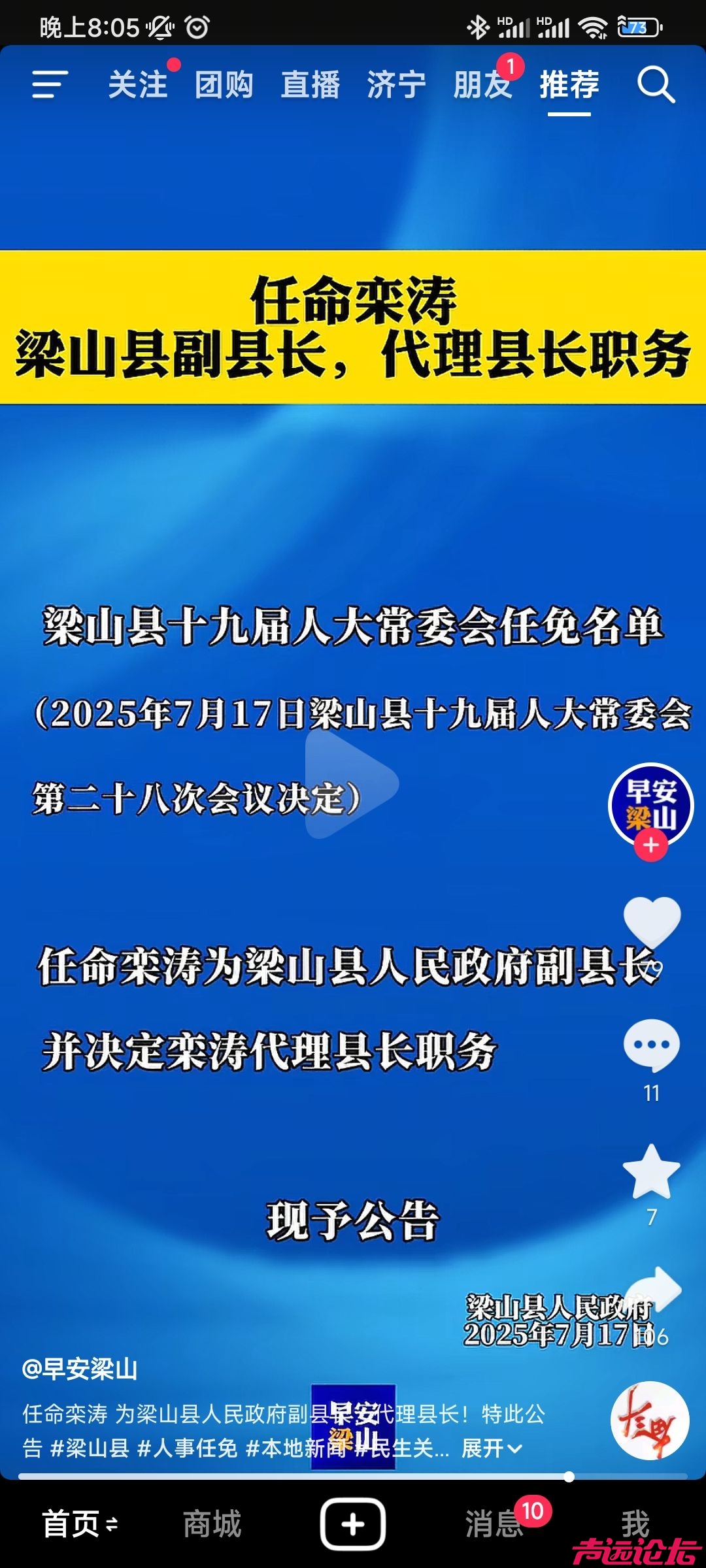Expand the video caption with 展开
Viewport: 706px width, 1568px height.
(x=492, y=1448)
